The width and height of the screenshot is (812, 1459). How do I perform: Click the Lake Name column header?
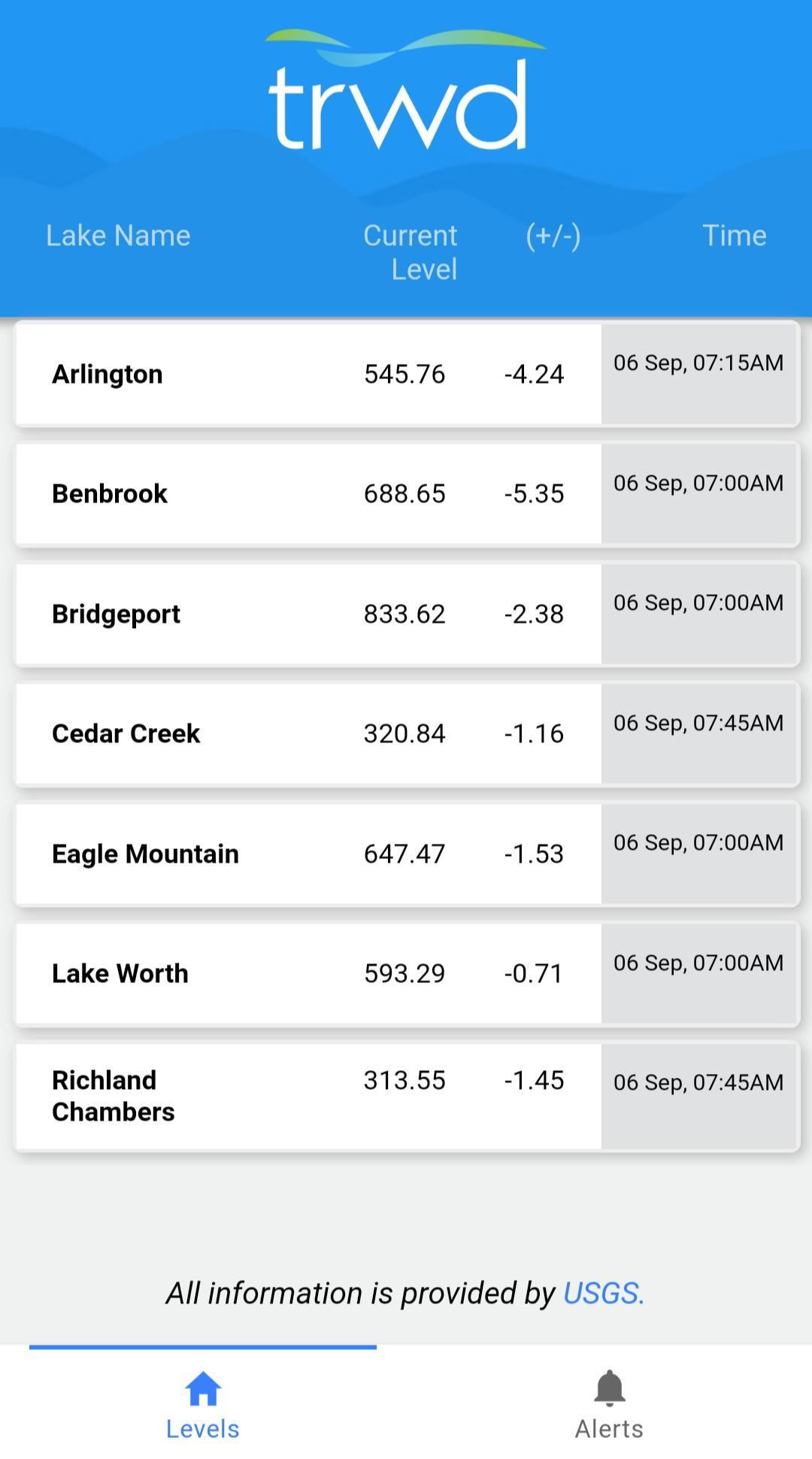click(118, 235)
